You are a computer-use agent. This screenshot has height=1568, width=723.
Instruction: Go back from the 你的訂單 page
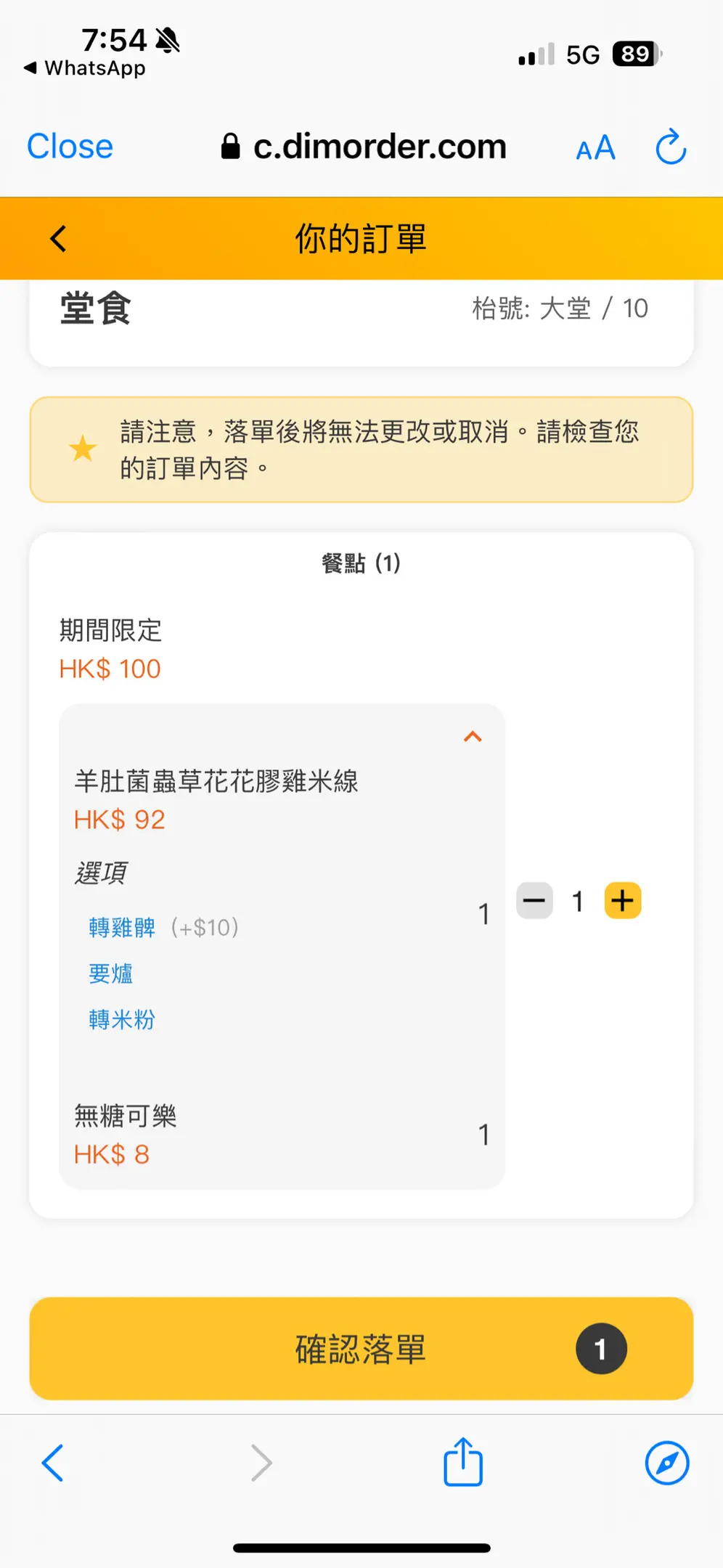click(x=59, y=238)
